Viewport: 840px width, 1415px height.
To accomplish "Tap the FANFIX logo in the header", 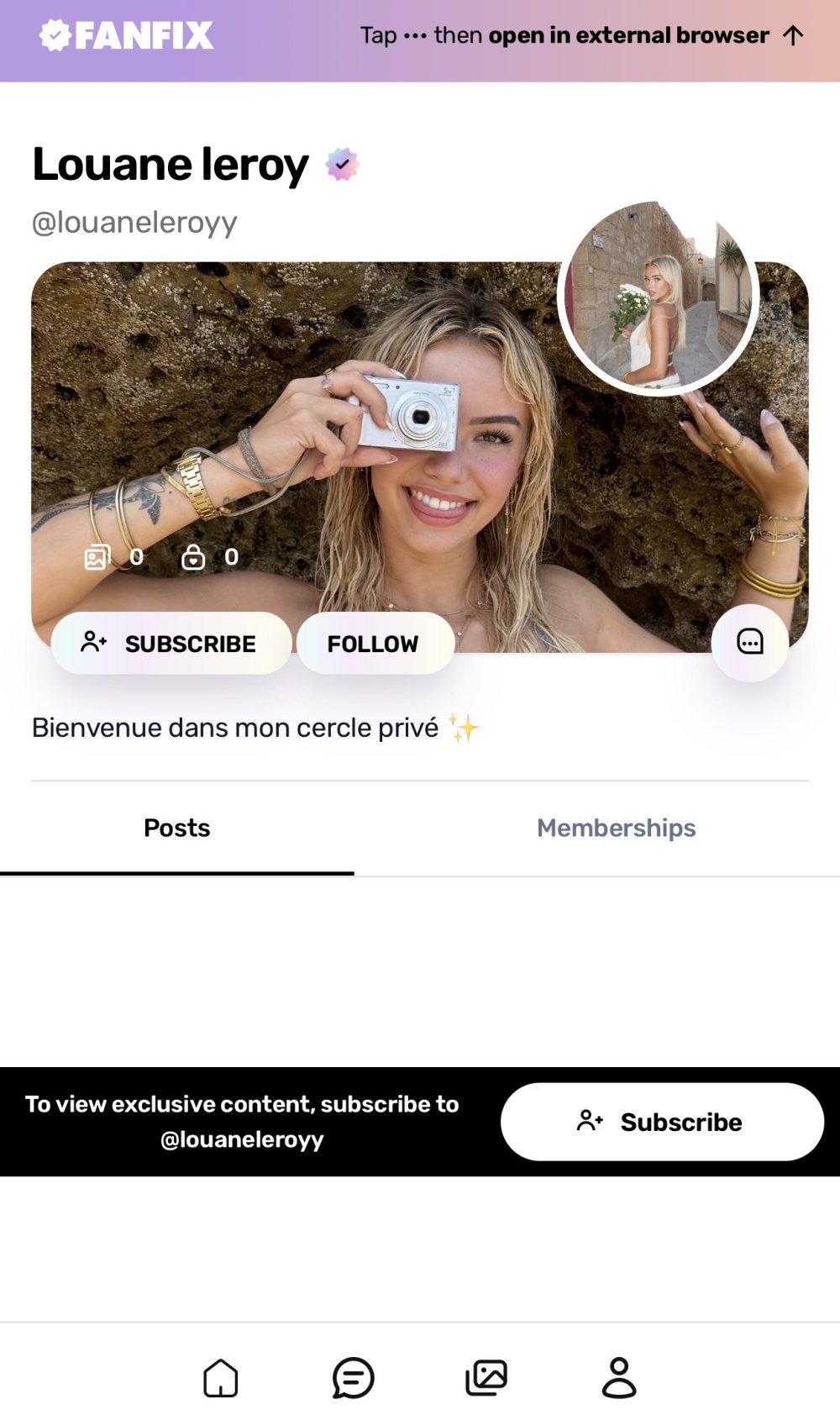I will (127, 35).
